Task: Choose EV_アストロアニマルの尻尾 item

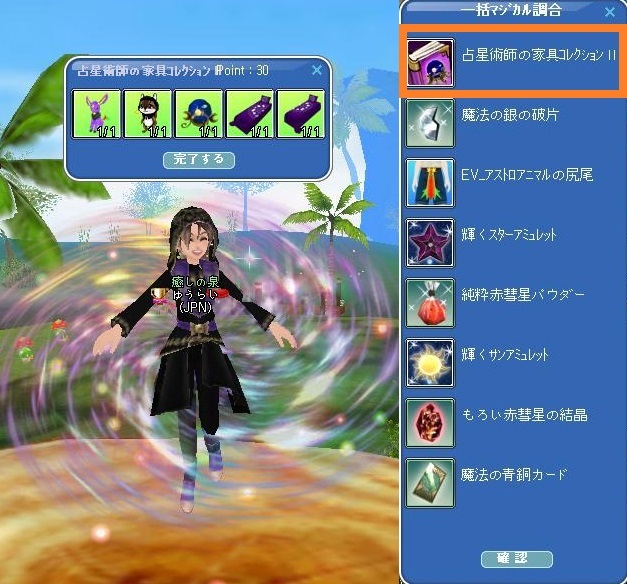Action: click(x=512, y=176)
